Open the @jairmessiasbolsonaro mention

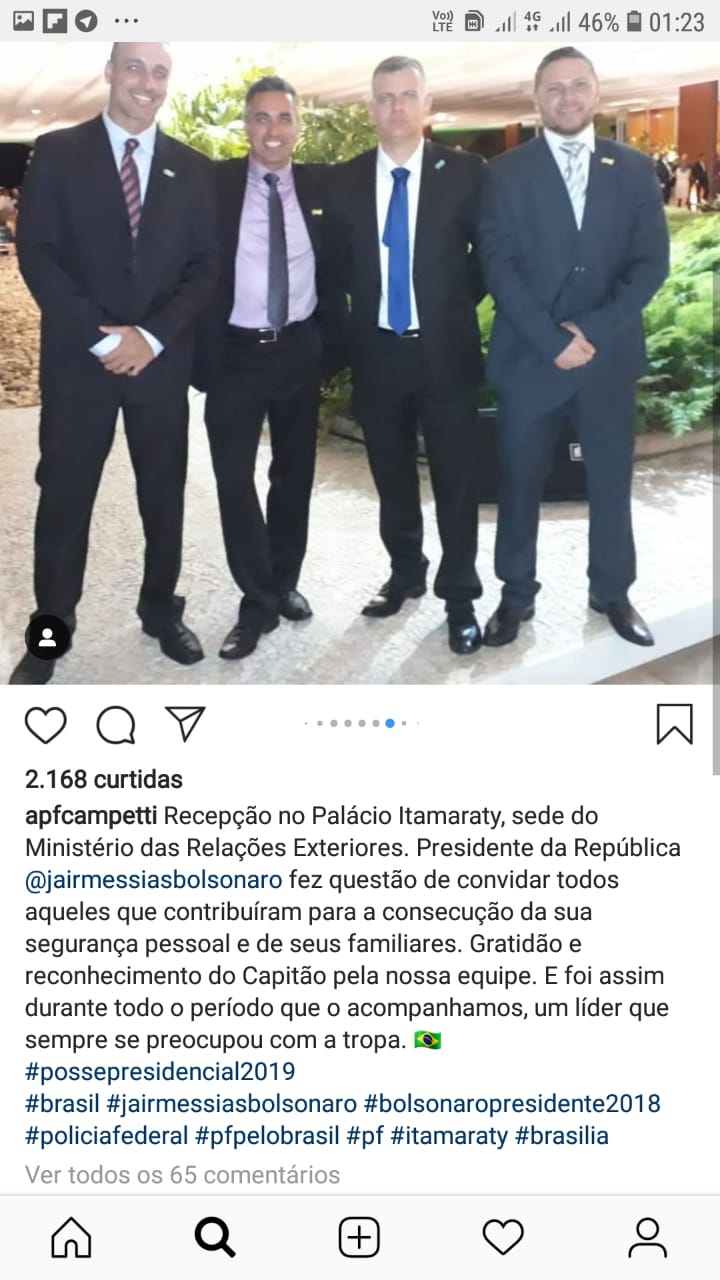[x=154, y=880]
